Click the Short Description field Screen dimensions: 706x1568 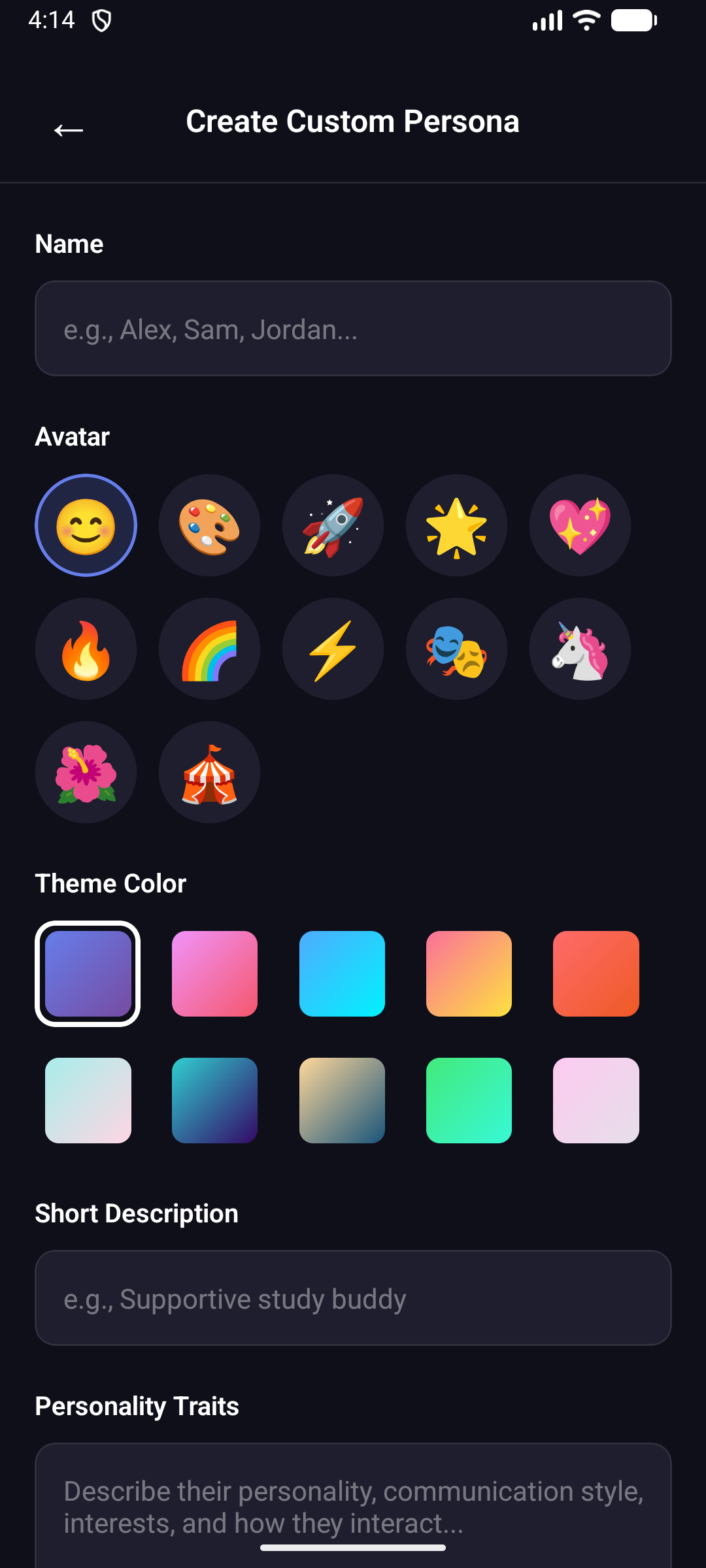(x=353, y=1299)
